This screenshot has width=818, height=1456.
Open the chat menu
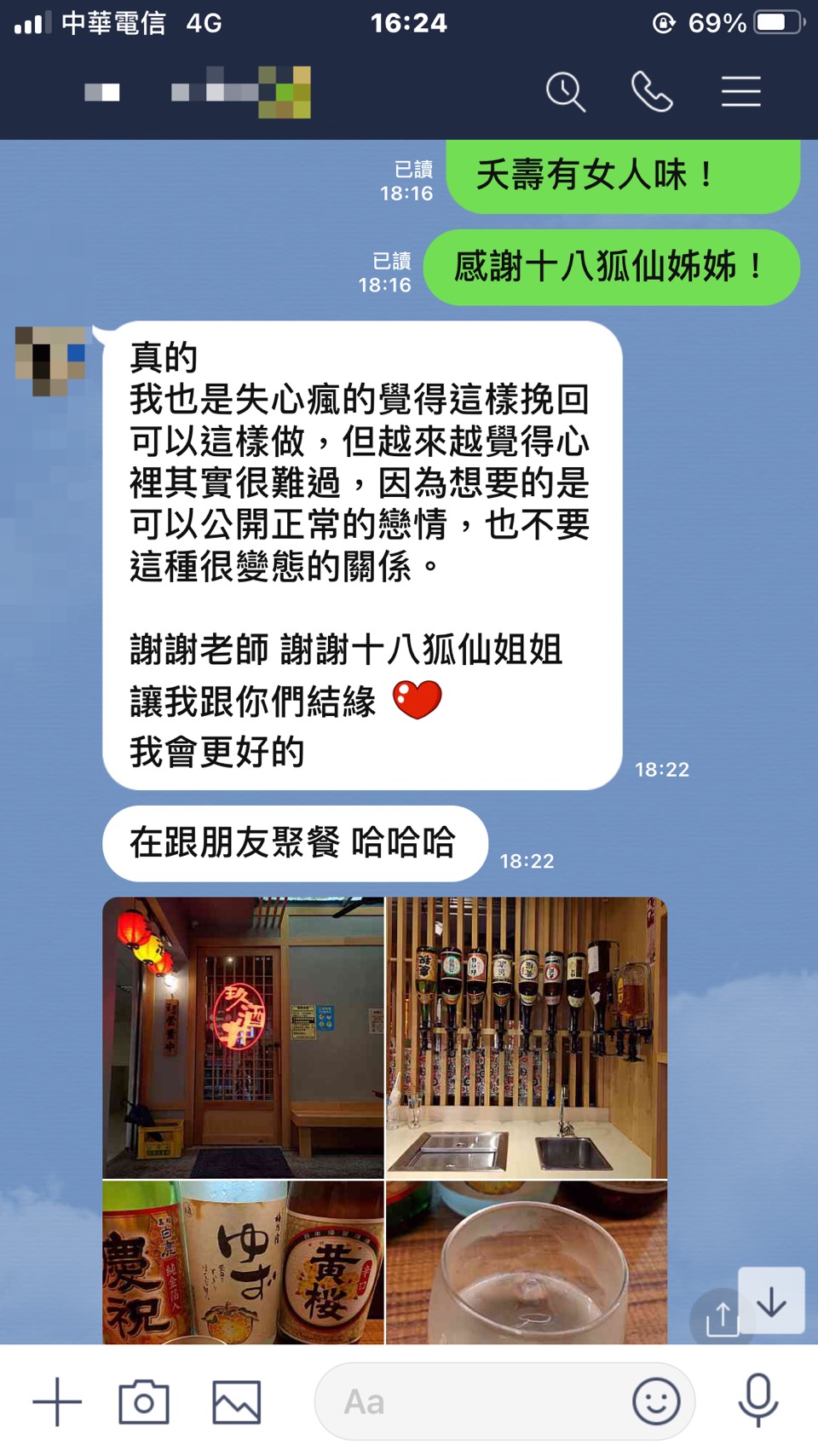(740, 91)
